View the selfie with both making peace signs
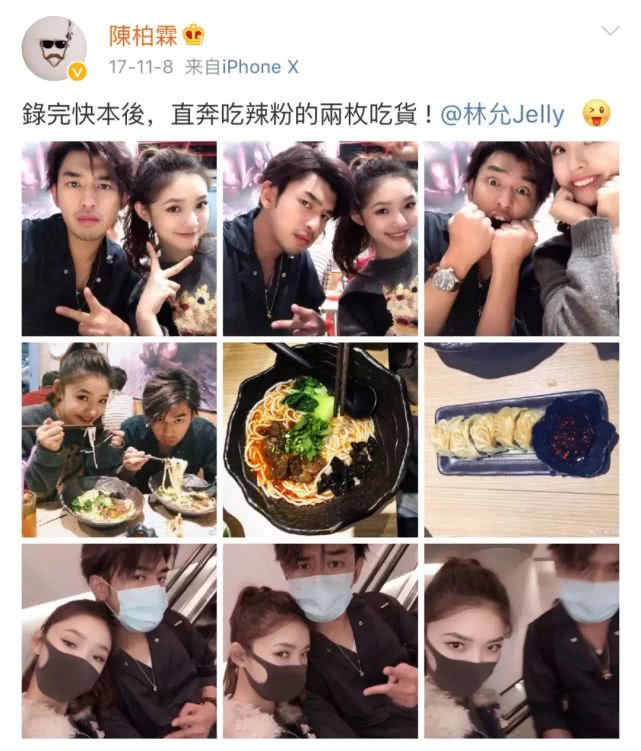Screen dimensions: 641x751 click(x=119, y=239)
